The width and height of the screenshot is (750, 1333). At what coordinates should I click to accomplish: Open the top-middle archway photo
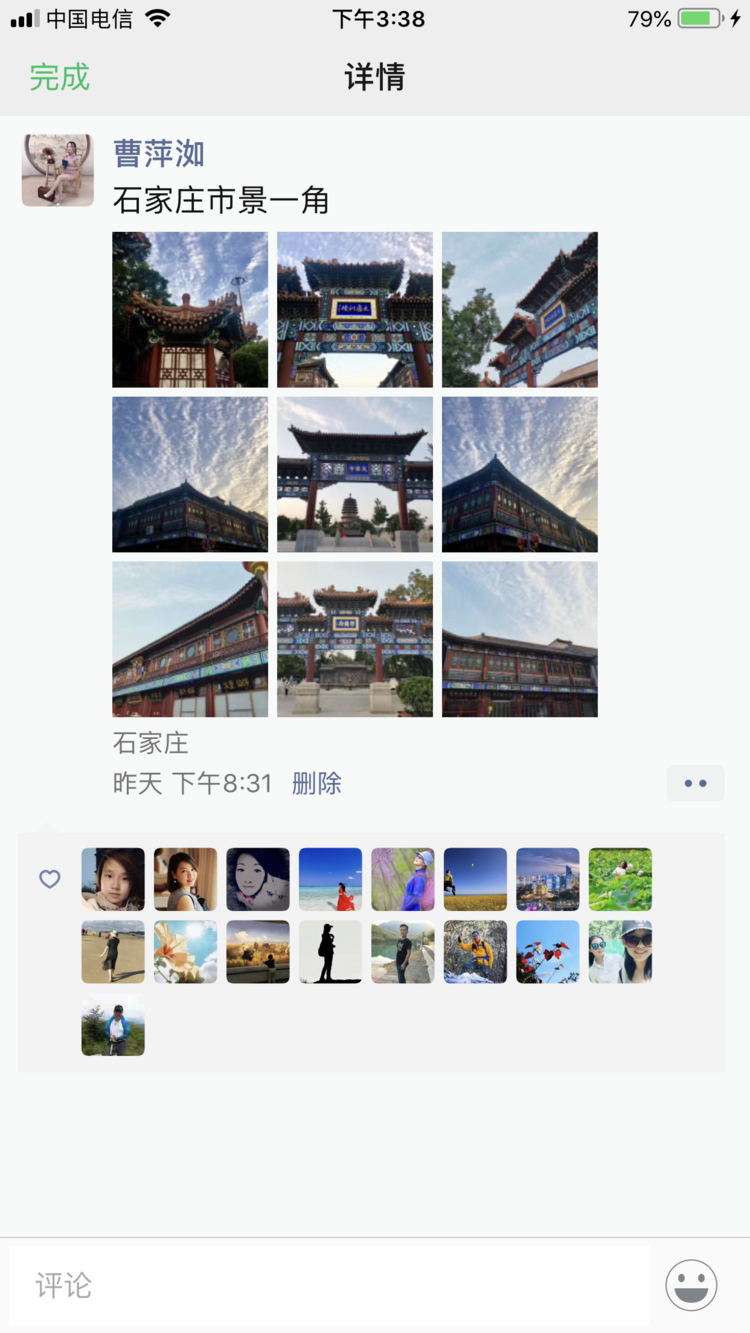point(355,310)
